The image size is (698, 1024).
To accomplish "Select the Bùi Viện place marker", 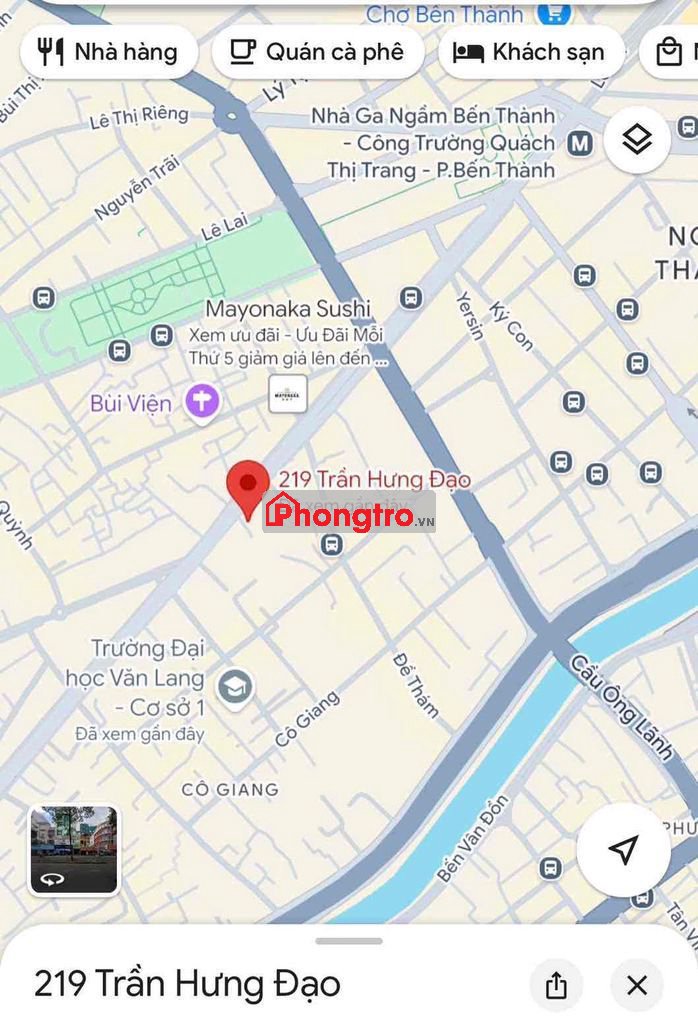I will 202,403.
